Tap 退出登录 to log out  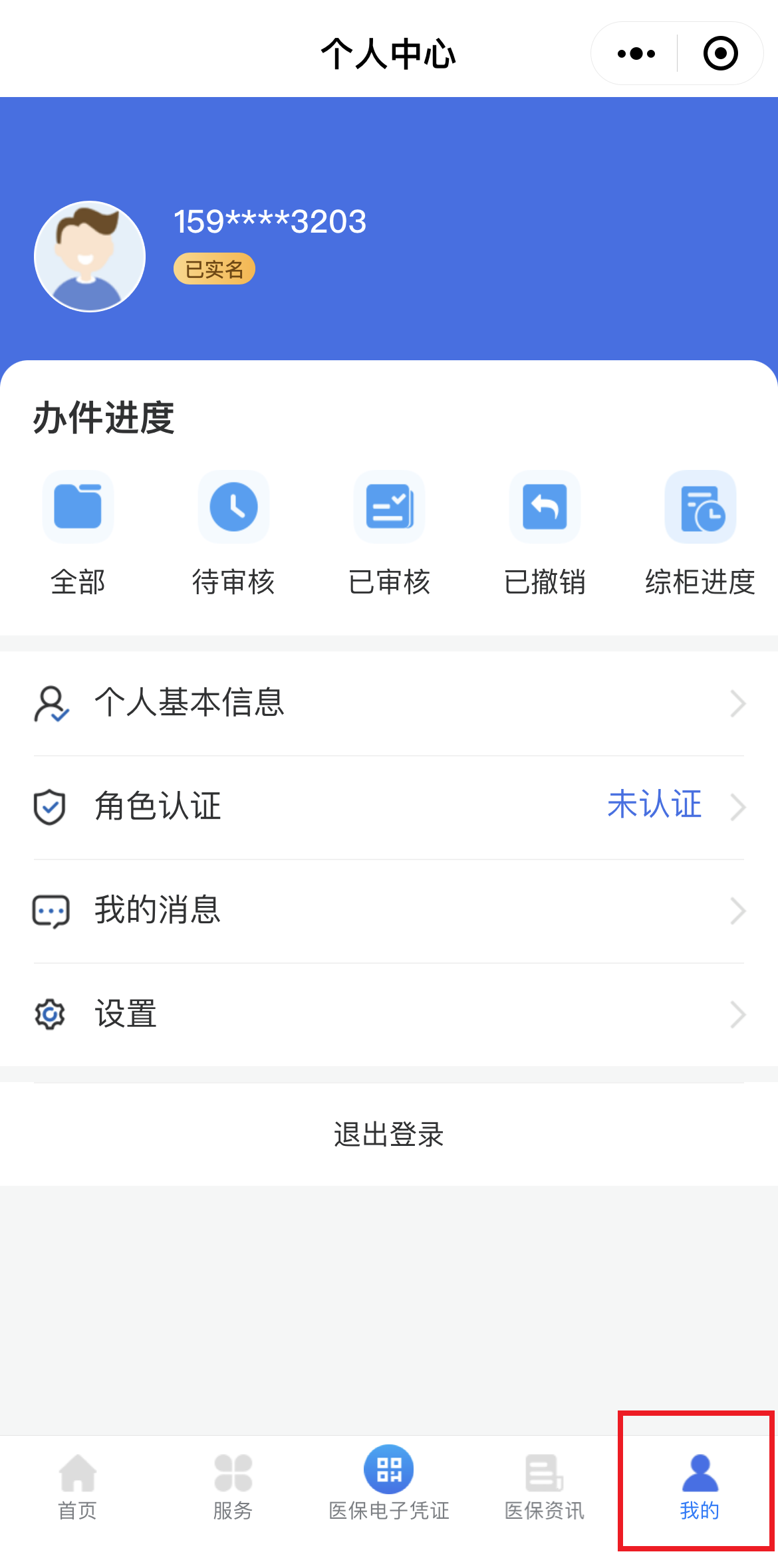coord(389,1134)
